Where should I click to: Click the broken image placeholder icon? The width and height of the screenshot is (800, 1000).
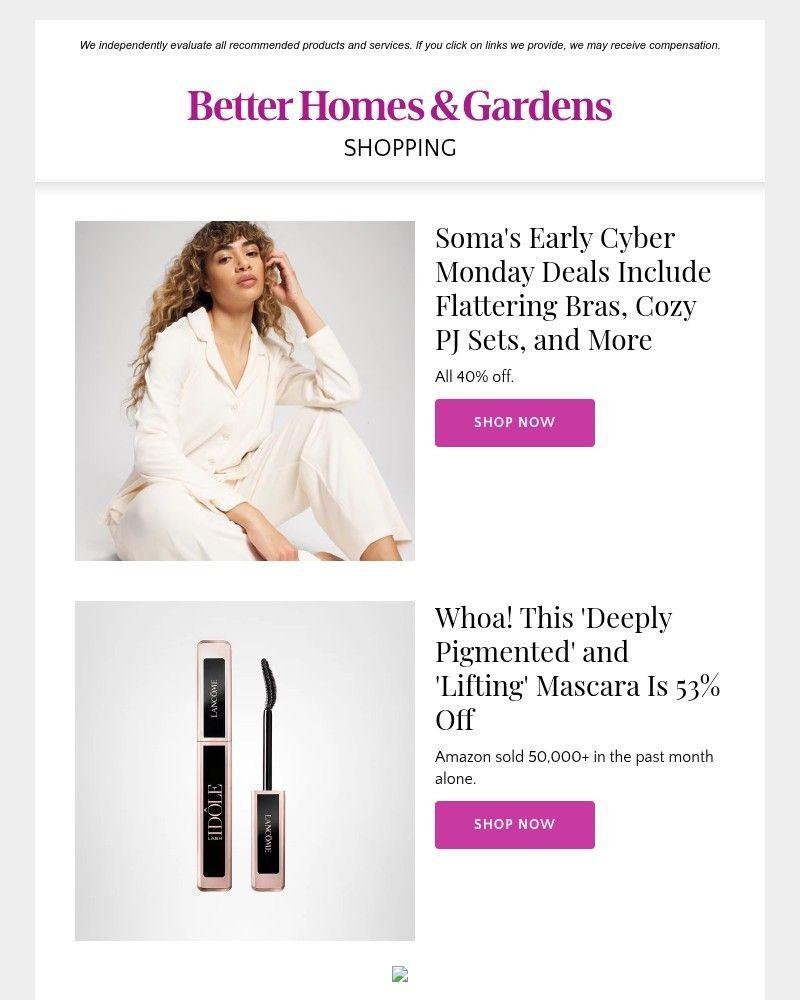tap(400, 972)
